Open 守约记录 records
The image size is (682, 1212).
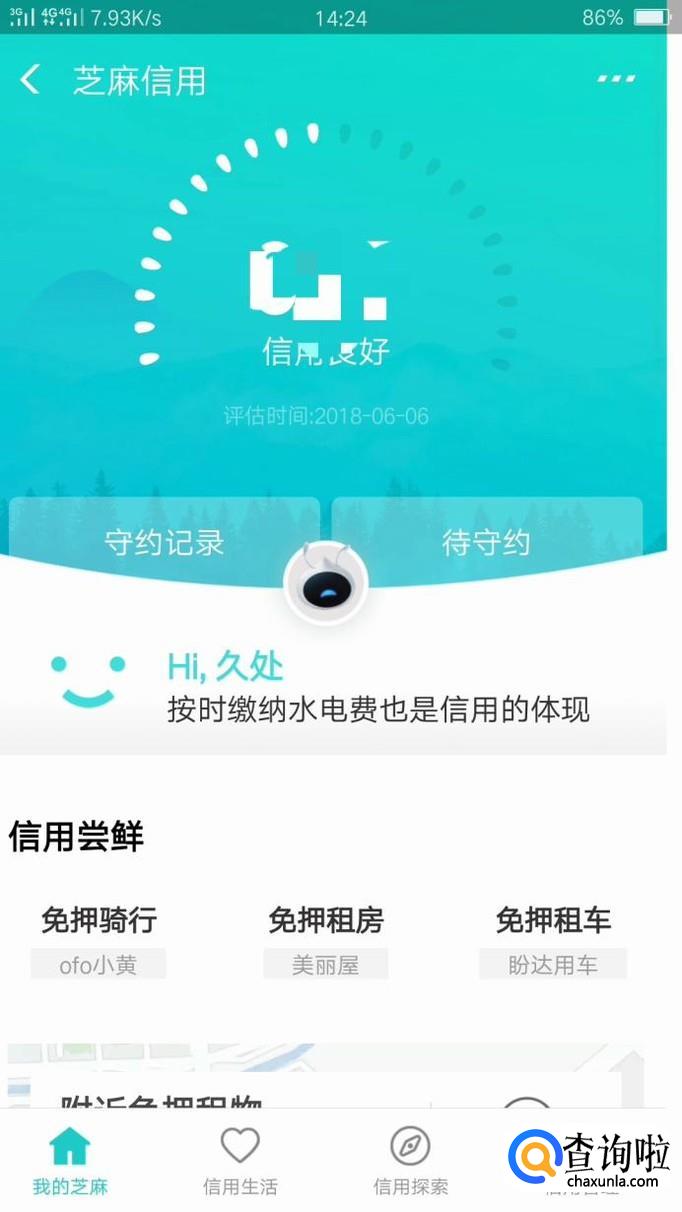pyautogui.click(x=164, y=542)
